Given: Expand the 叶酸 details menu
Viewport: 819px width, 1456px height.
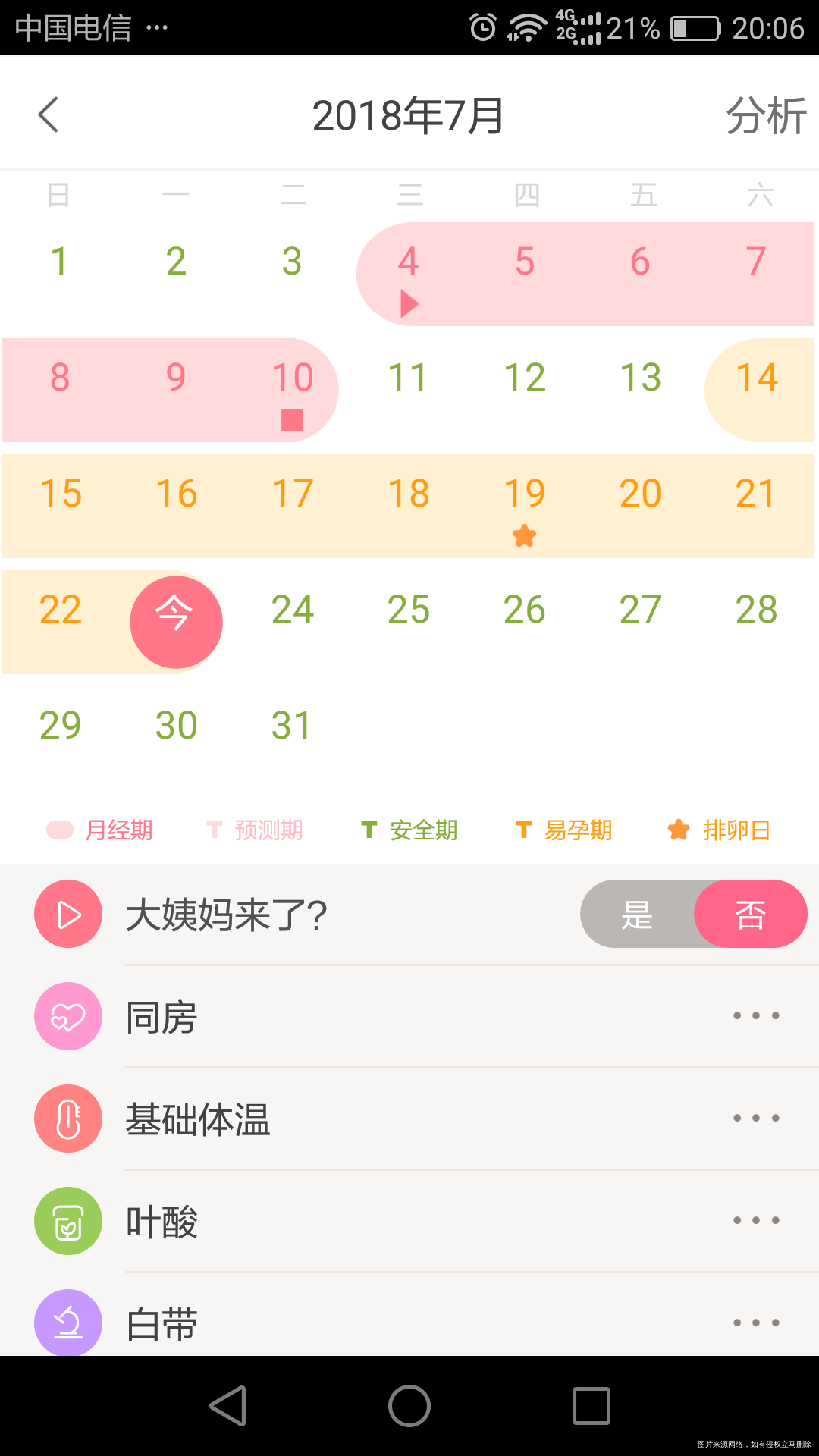Looking at the screenshot, I should [x=755, y=1220].
